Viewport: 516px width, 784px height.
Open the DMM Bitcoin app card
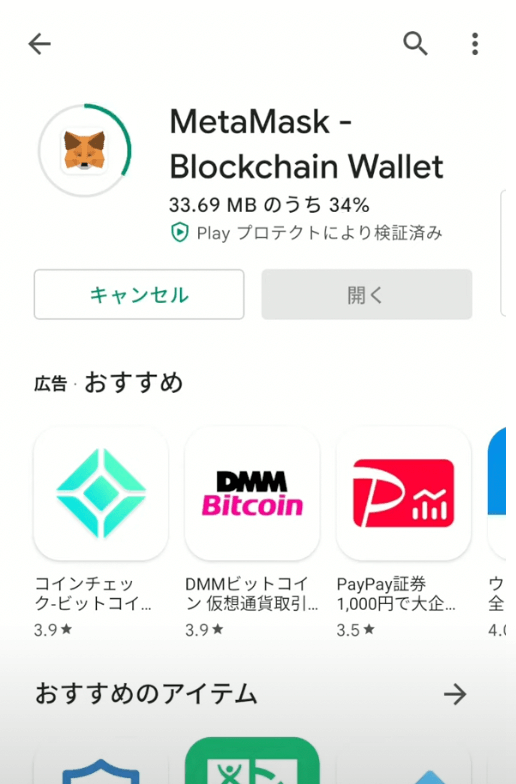coord(252,532)
